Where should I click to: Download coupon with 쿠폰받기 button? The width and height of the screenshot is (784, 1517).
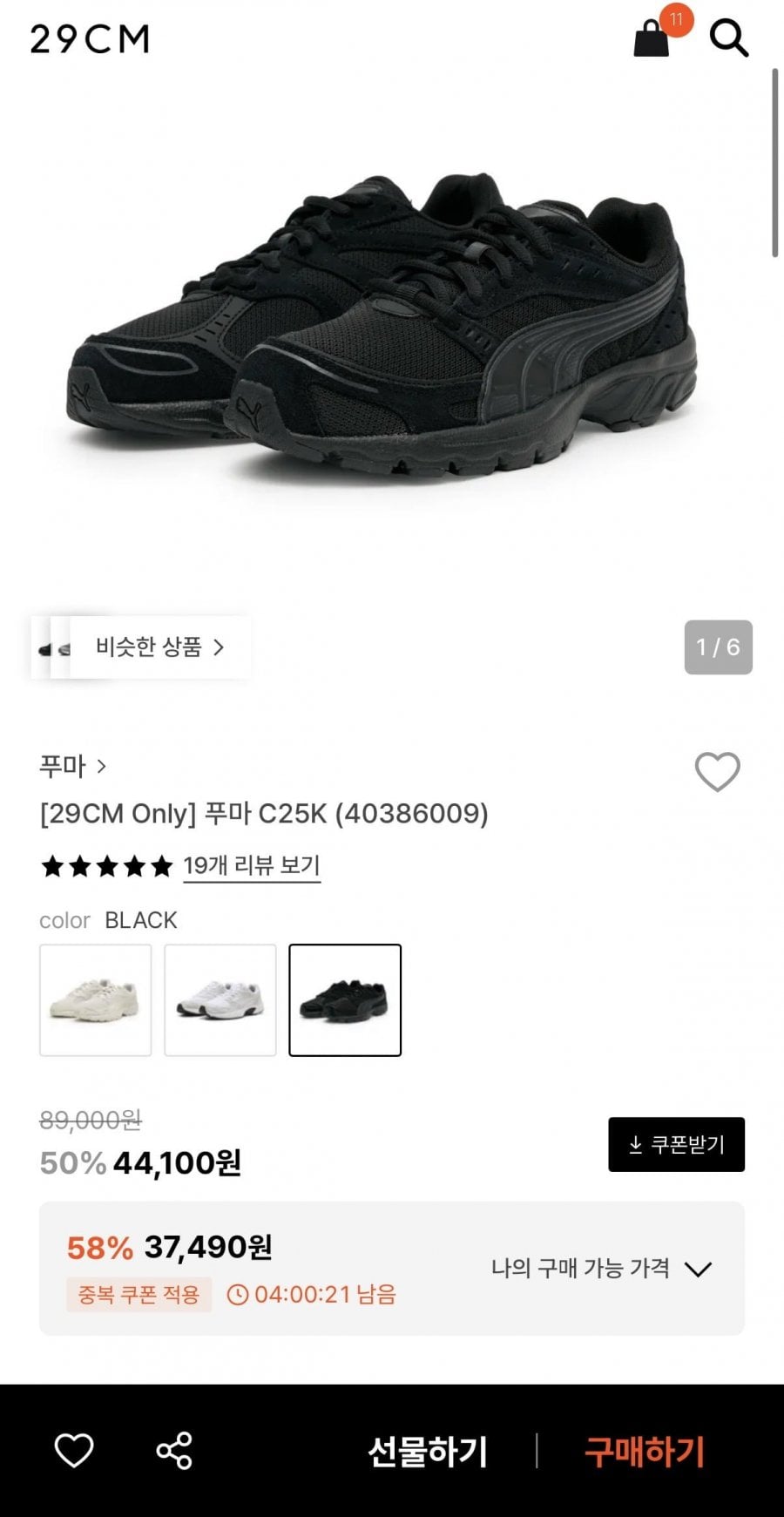[x=676, y=1145]
